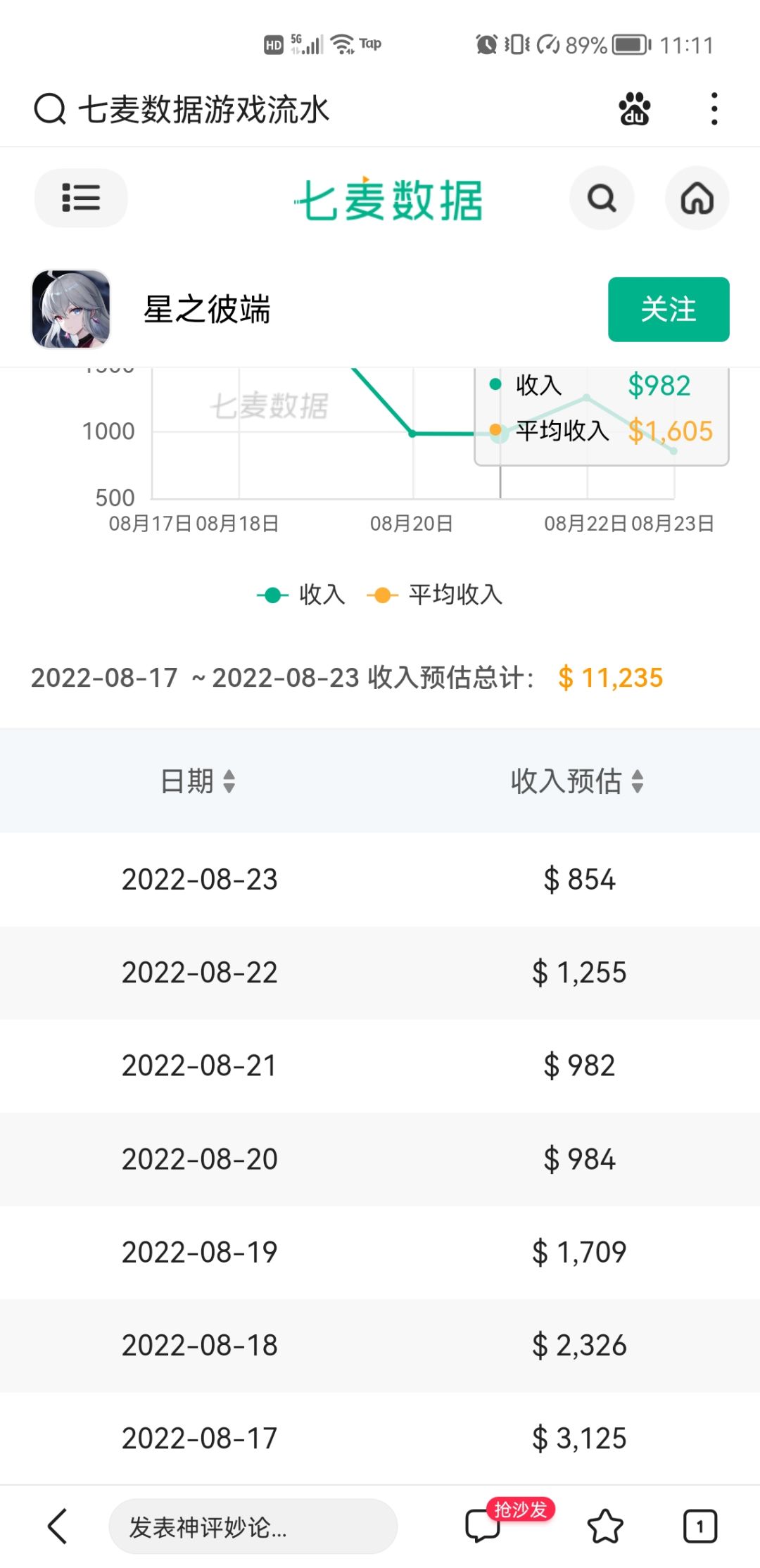Screen dimensions: 760x1568
Task: Toggle the 收入 series in the chart legend
Action: (301, 595)
